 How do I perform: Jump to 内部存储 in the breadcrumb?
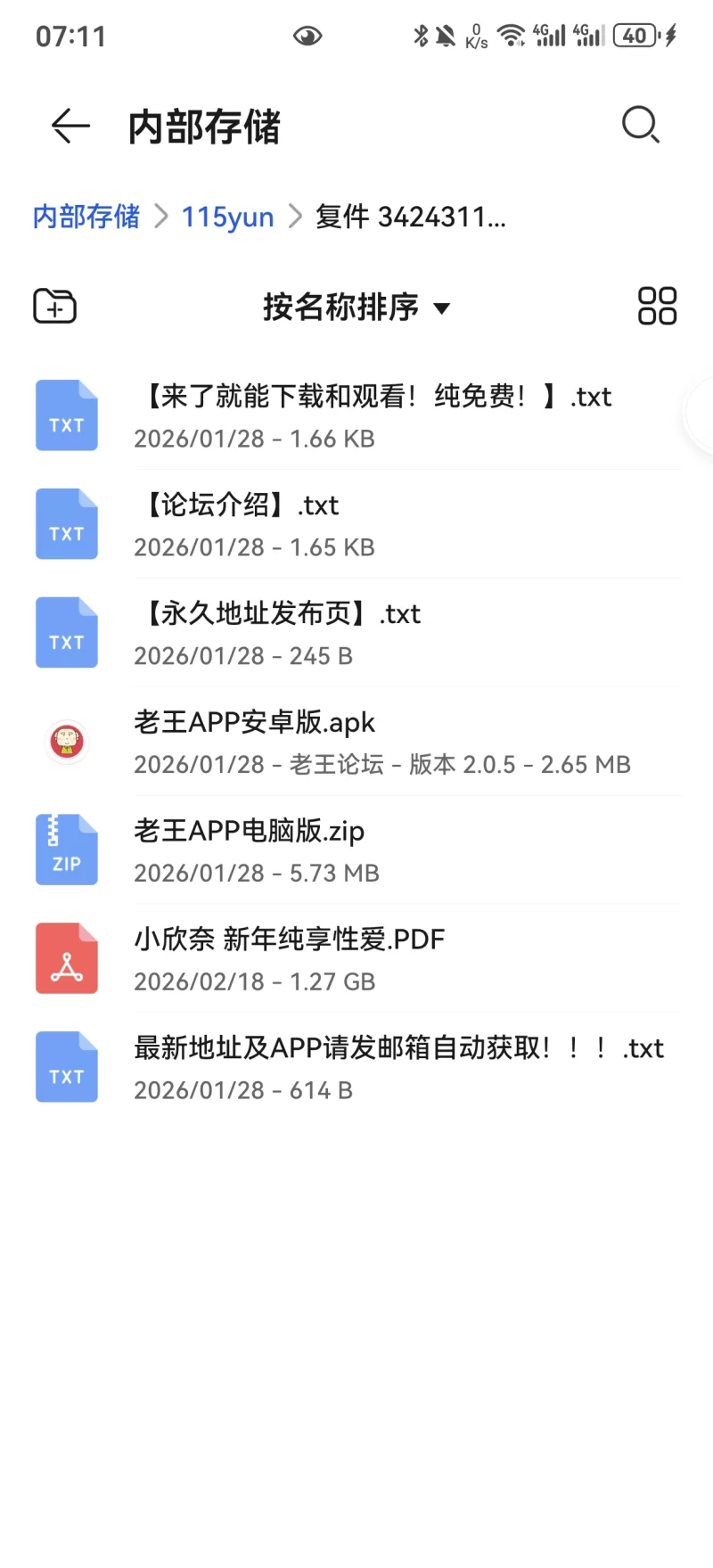[86, 217]
